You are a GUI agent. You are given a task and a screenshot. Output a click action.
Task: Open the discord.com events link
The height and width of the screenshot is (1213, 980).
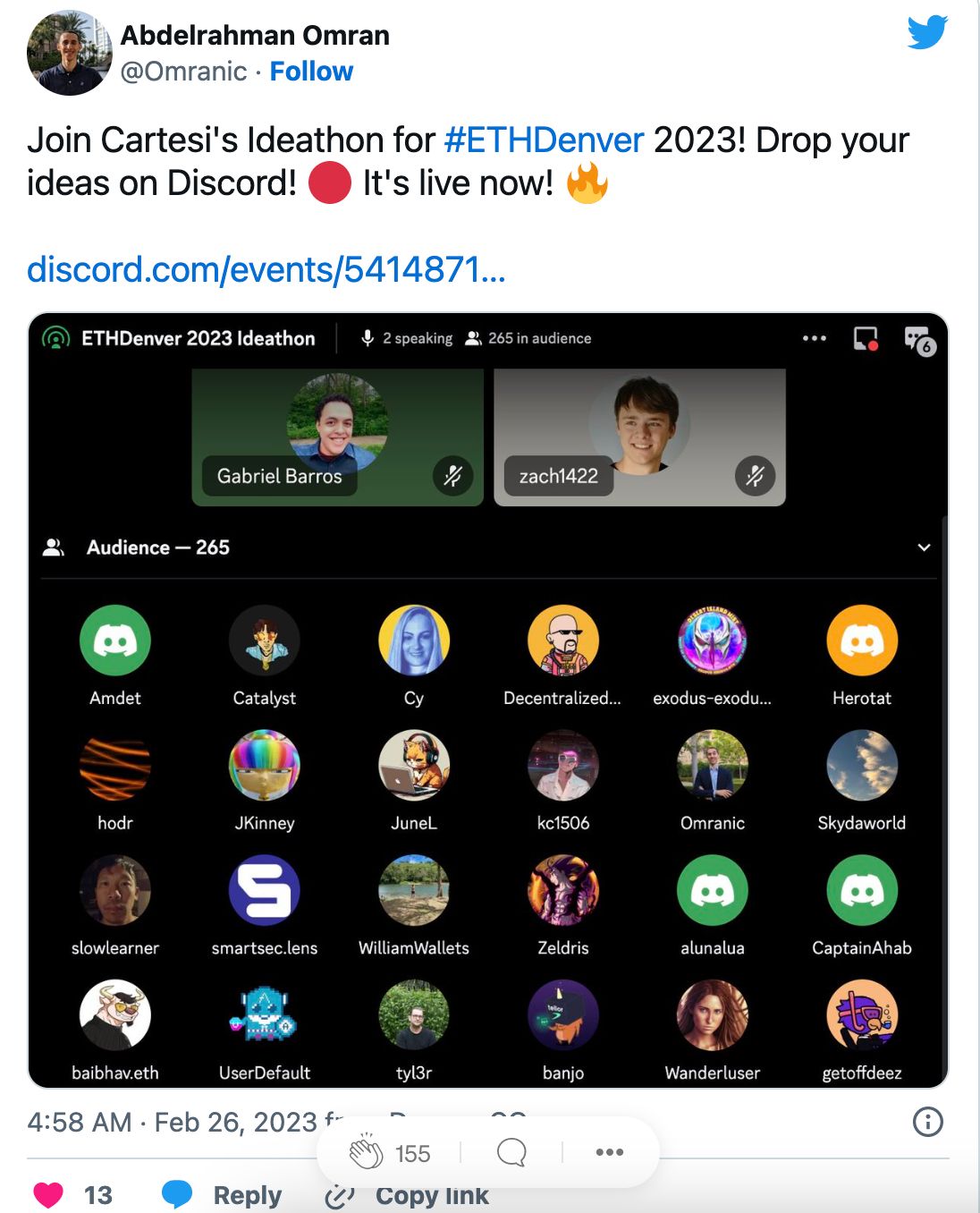click(x=266, y=269)
